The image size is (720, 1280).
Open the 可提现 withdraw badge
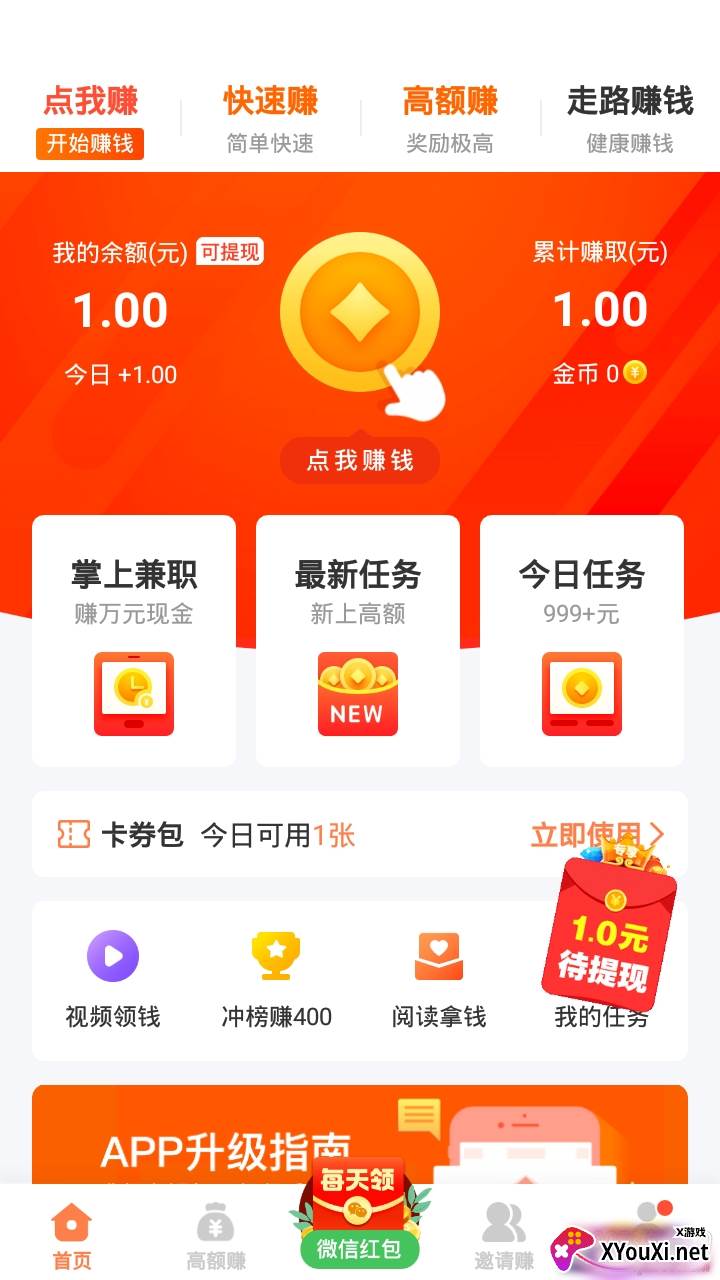[x=229, y=252]
